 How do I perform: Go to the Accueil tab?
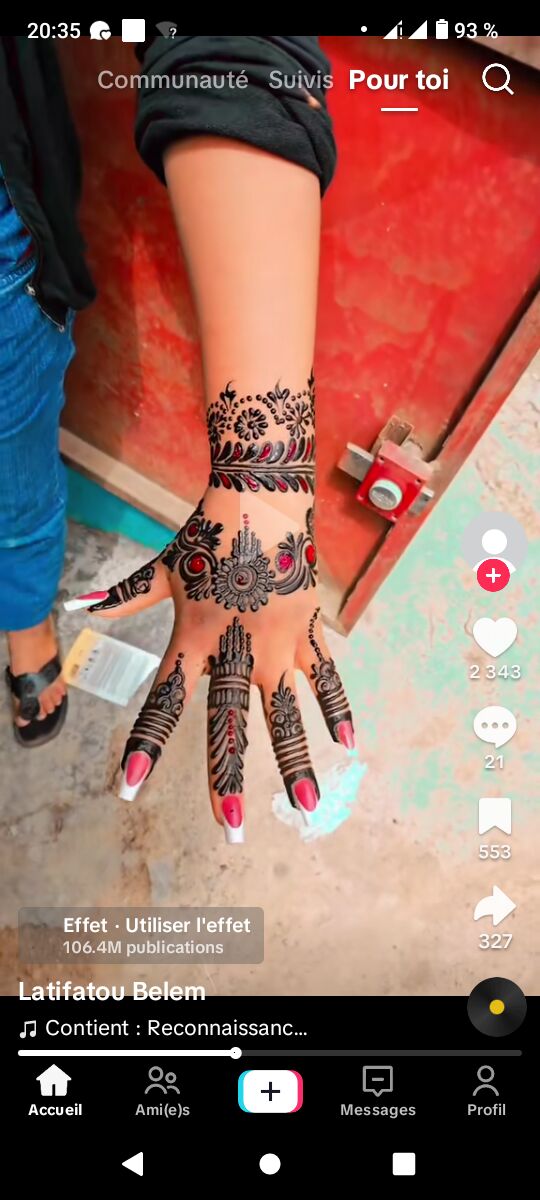tap(55, 1091)
